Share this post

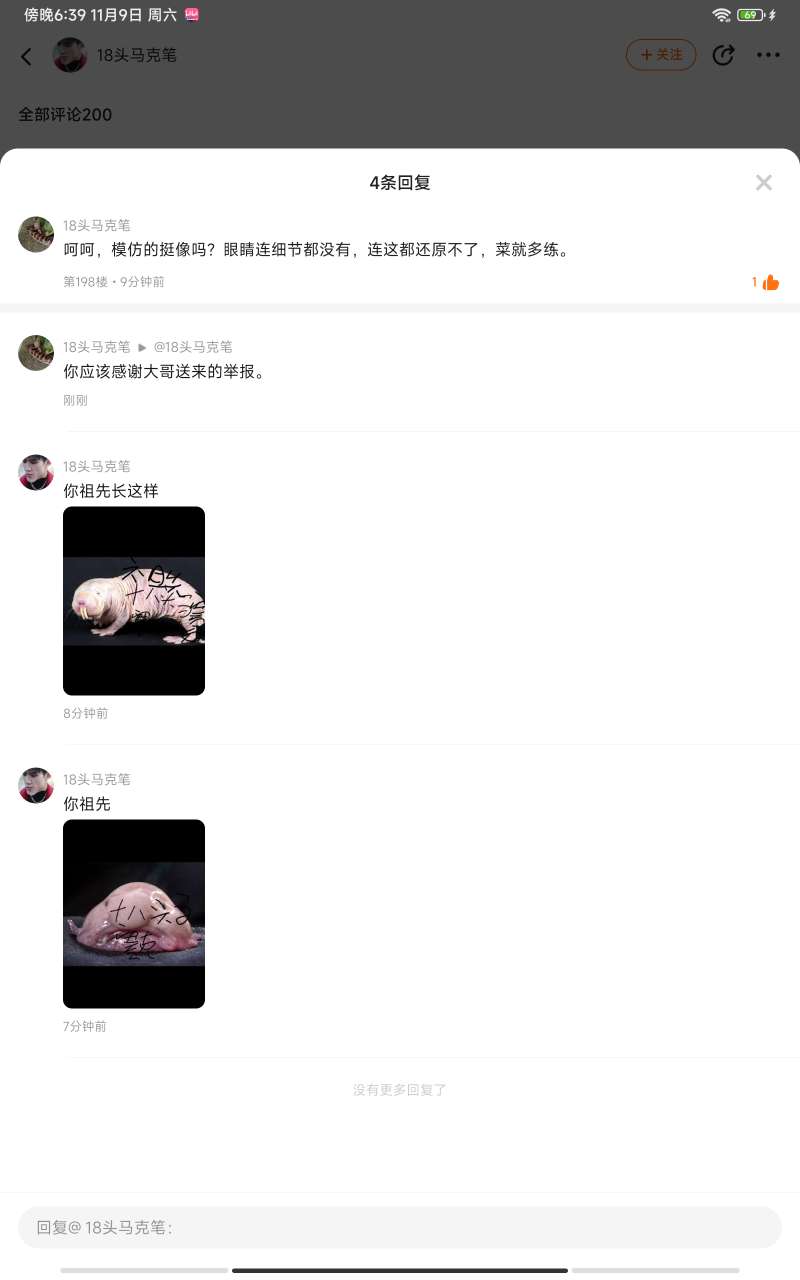723,55
